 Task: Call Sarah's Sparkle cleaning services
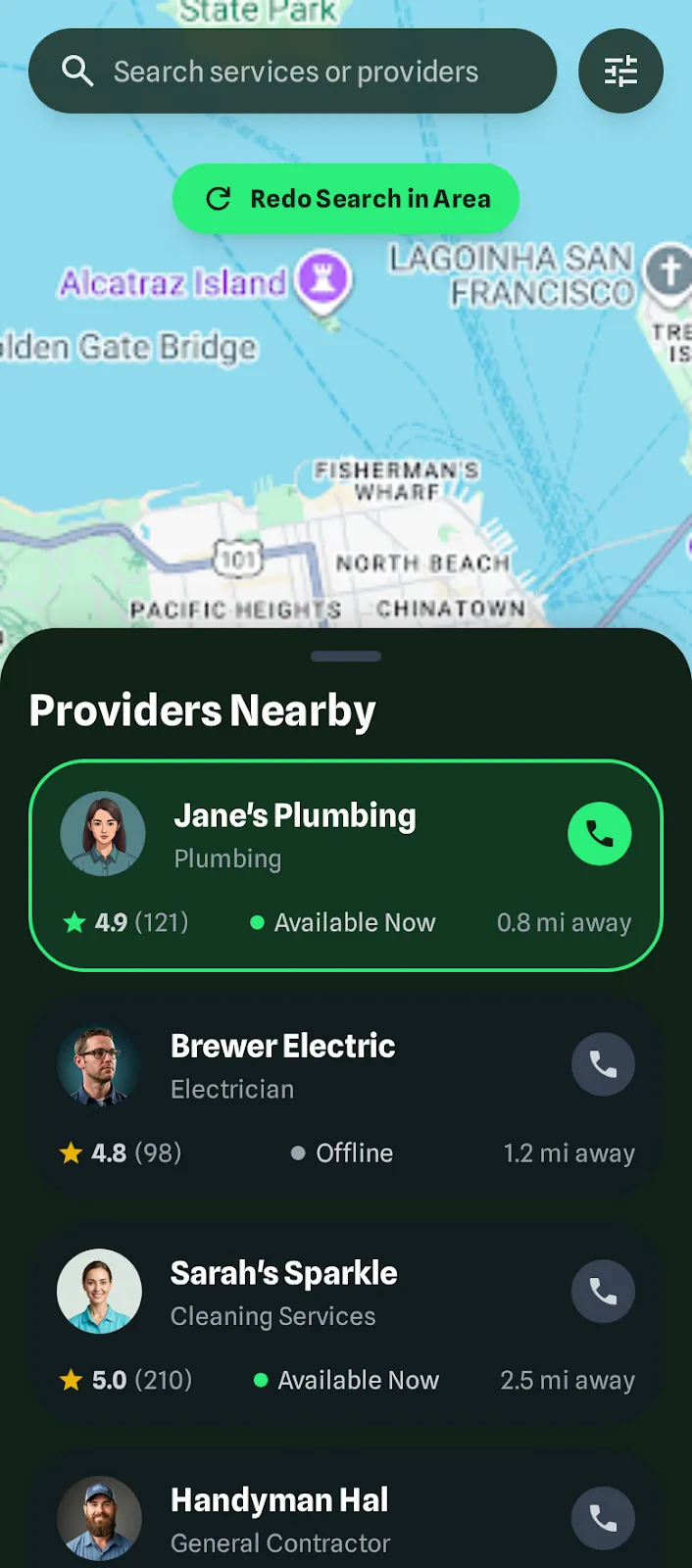(603, 1292)
